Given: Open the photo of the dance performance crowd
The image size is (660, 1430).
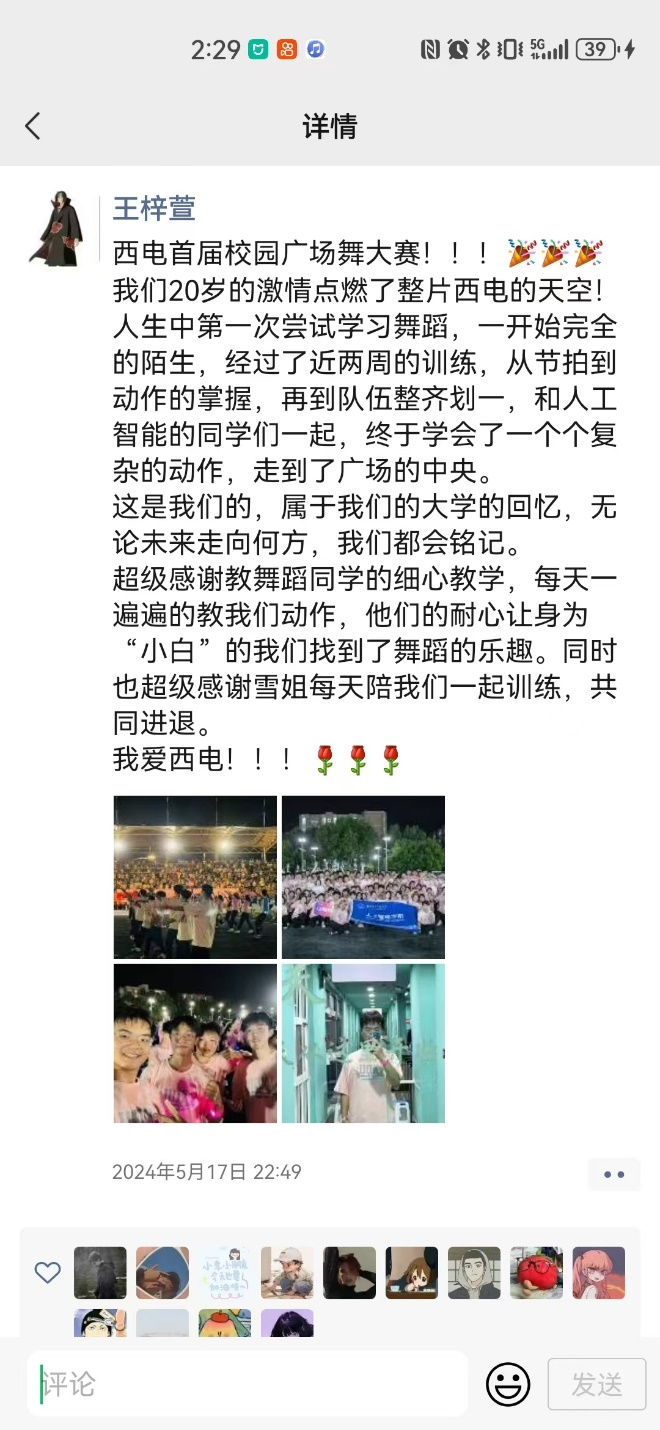Looking at the screenshot, I should [x=195, y=877].
